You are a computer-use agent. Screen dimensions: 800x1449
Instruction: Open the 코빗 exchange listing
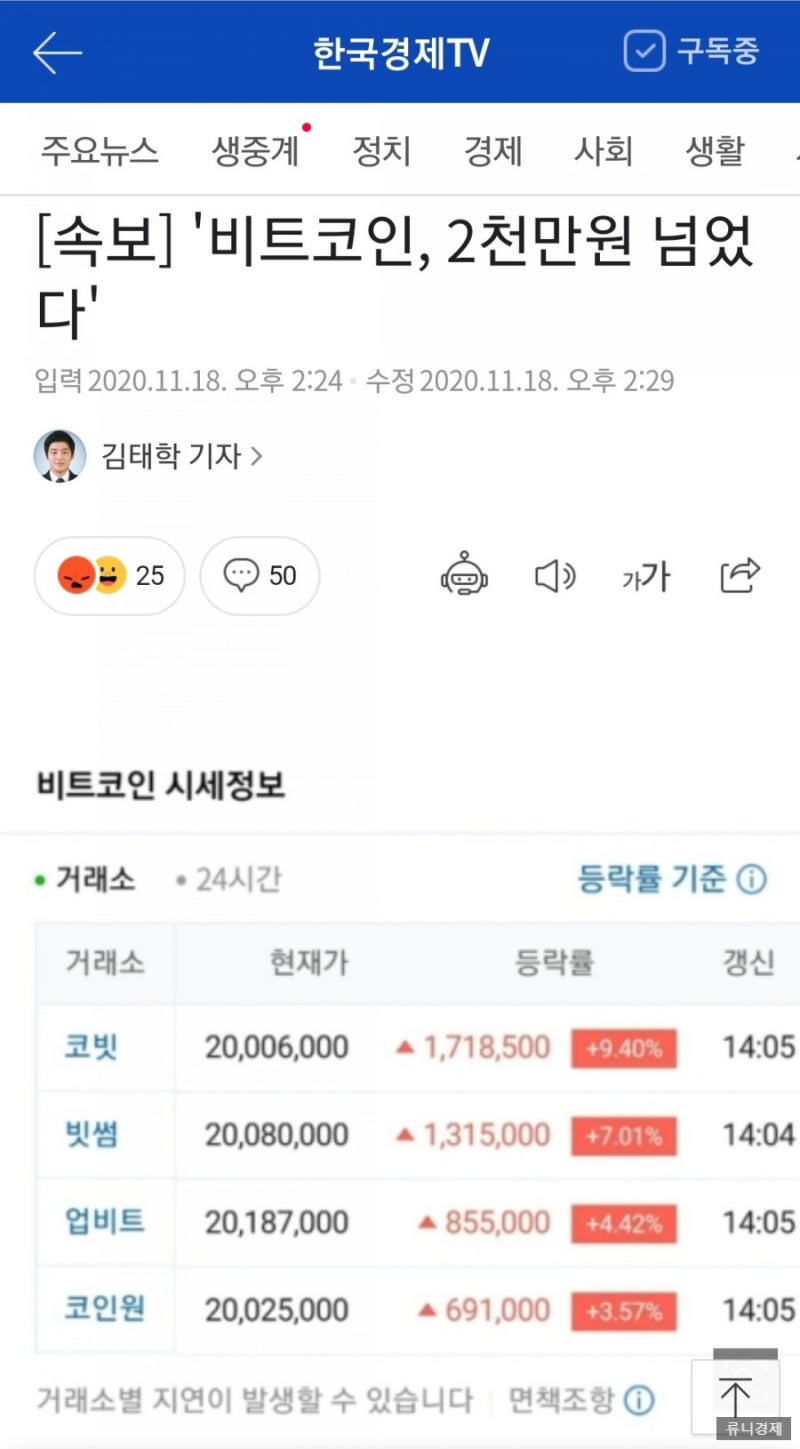[x=87, y=1047]
